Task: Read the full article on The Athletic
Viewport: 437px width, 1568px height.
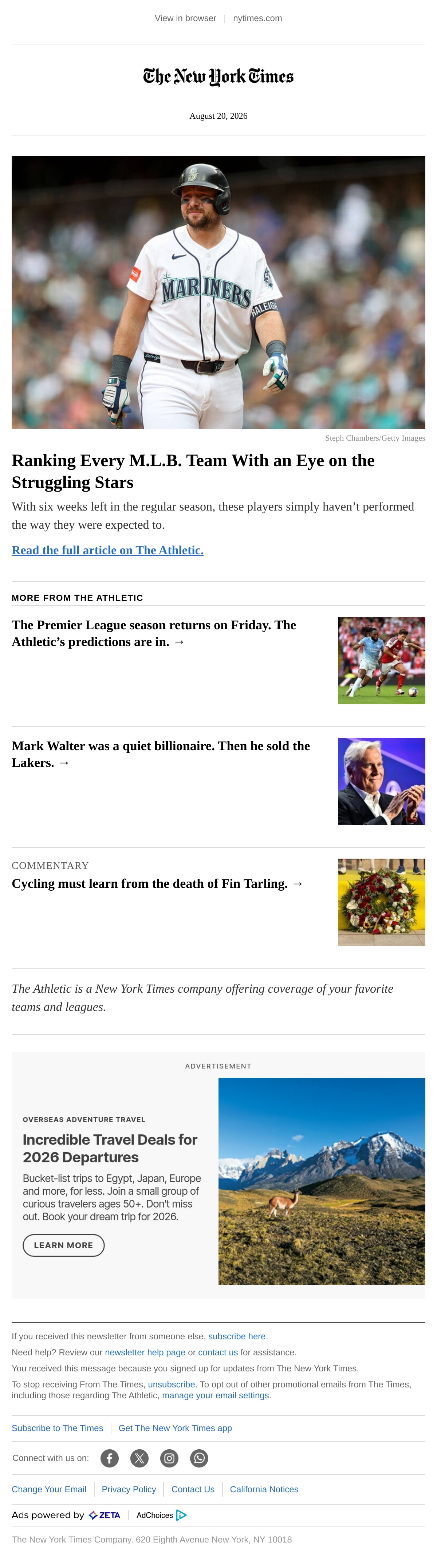Action: click(108, 549)
